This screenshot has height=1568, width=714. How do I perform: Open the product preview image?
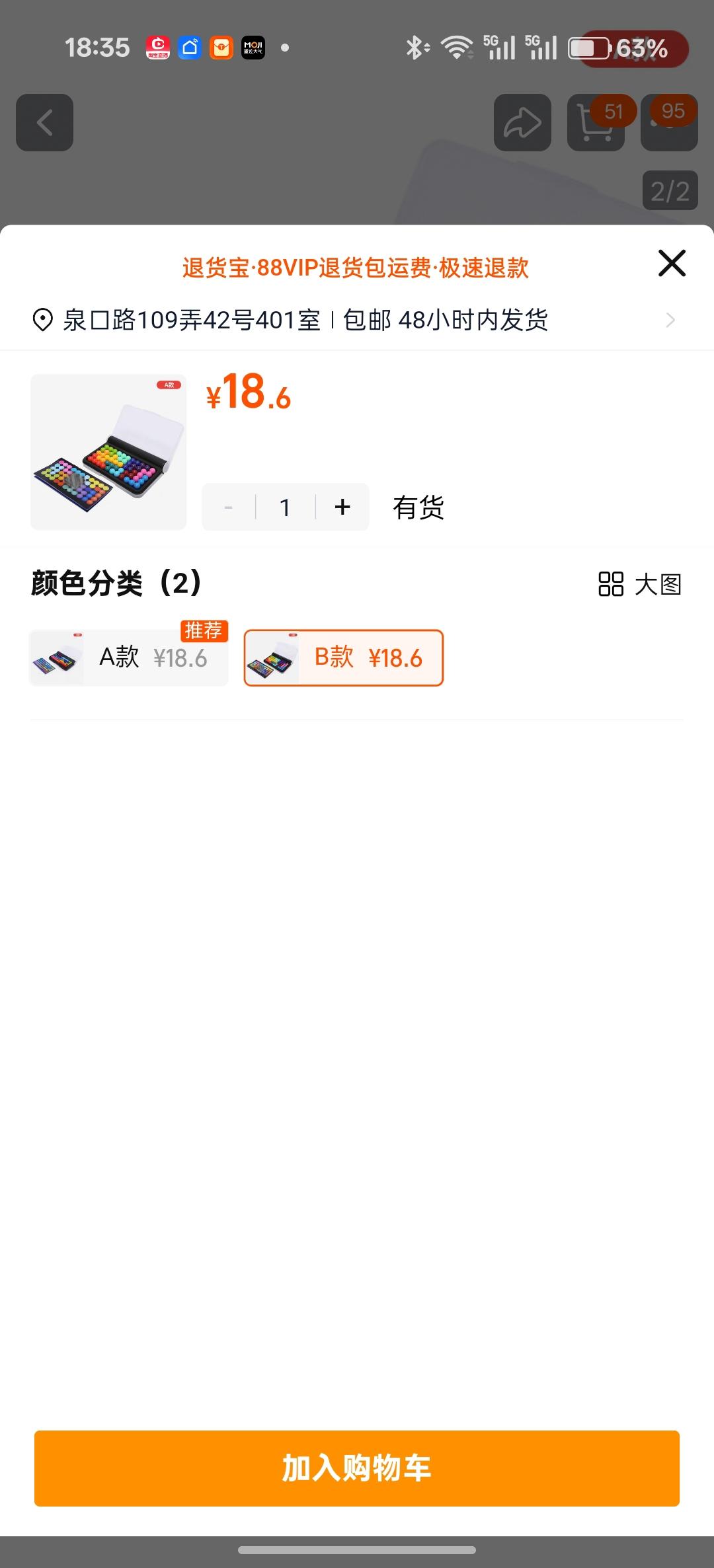click(x=108, y=452)
